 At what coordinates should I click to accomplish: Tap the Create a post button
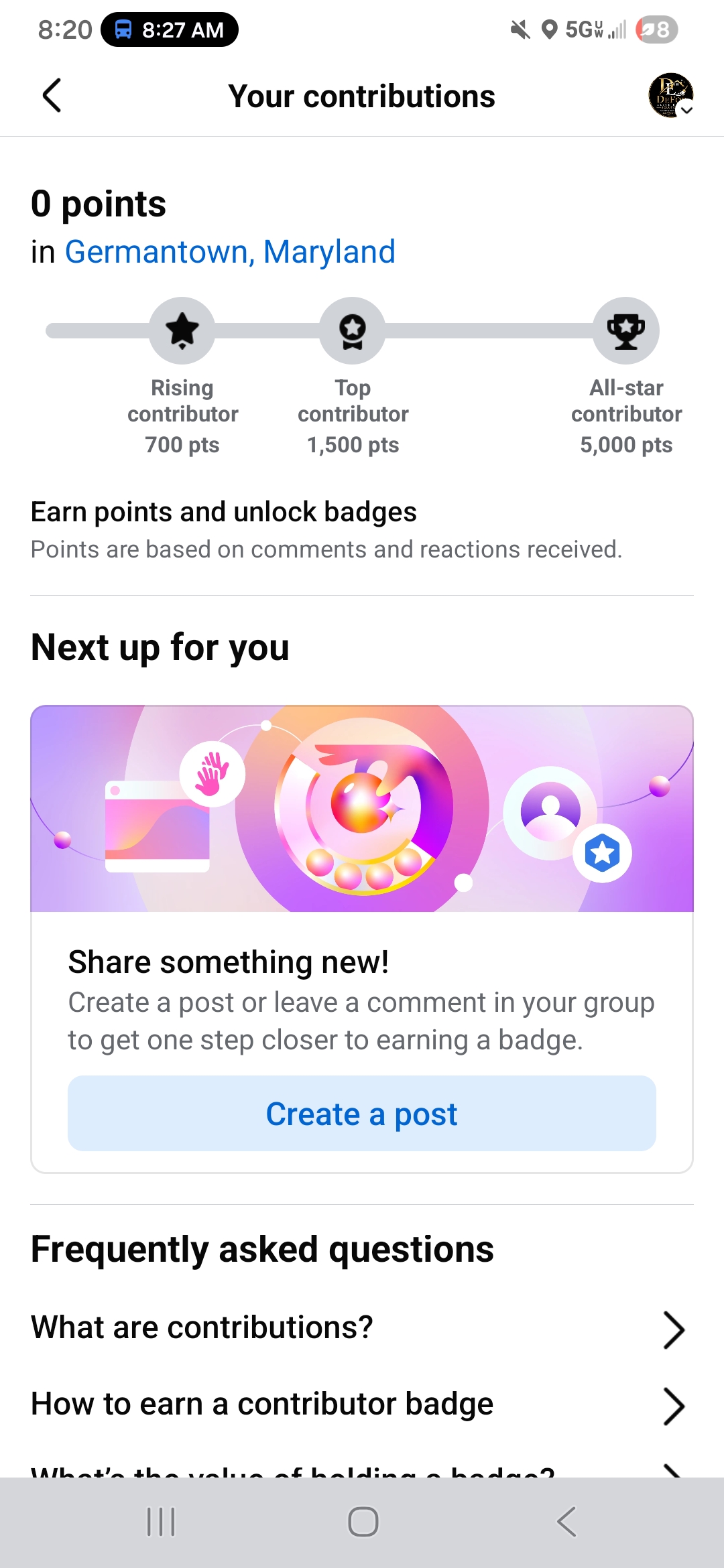click(362, 1114)
